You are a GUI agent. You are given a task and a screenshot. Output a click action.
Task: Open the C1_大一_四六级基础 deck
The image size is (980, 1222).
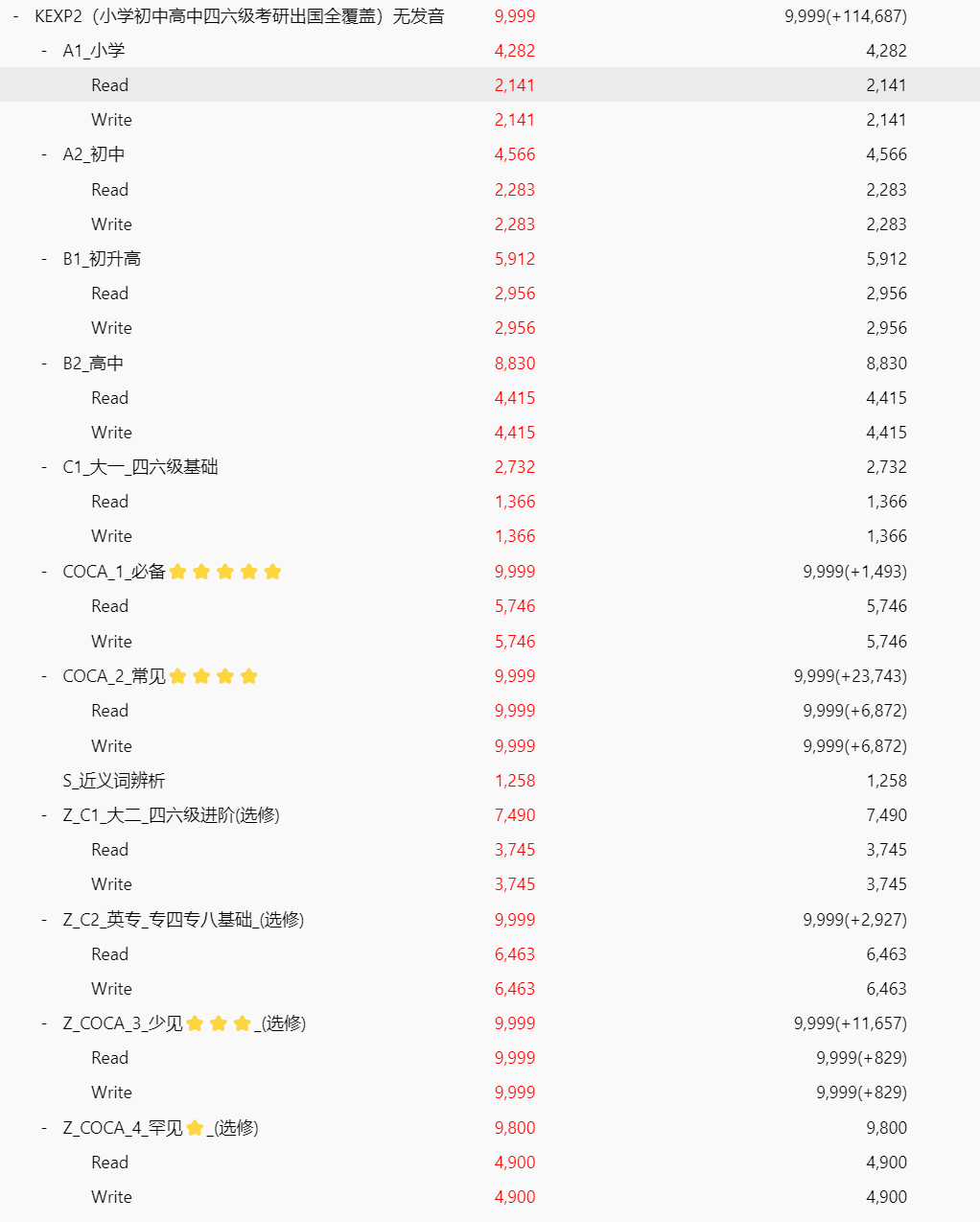point(140,467)
